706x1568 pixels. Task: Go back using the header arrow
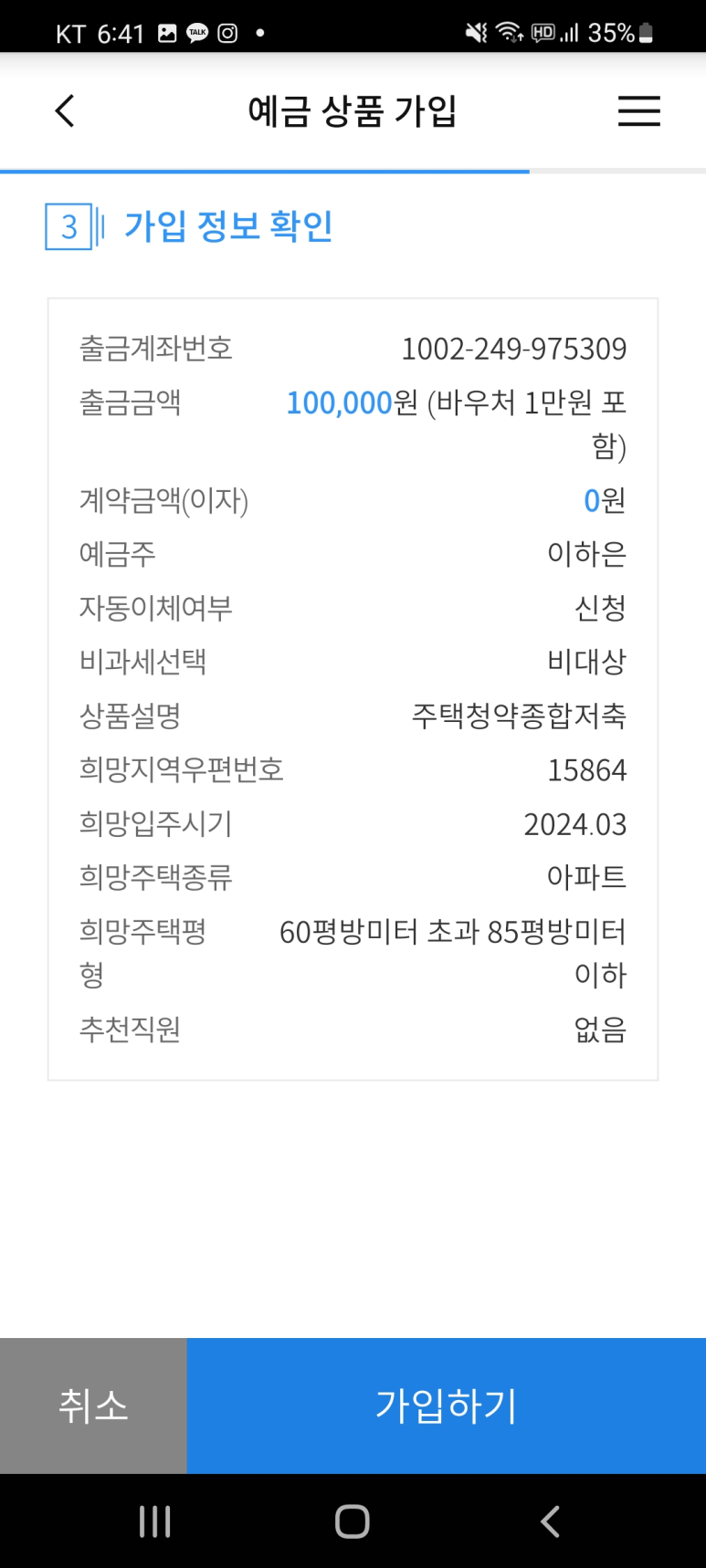[x=65, y=111]
